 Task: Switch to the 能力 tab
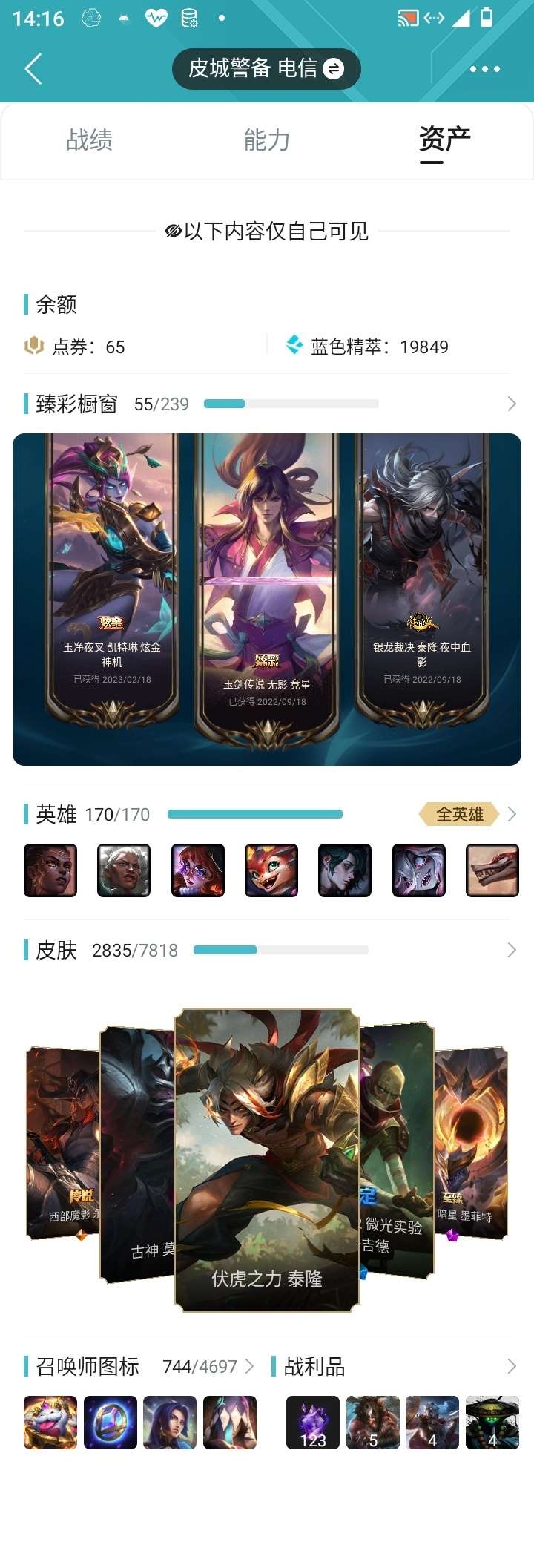coord(266,140)
